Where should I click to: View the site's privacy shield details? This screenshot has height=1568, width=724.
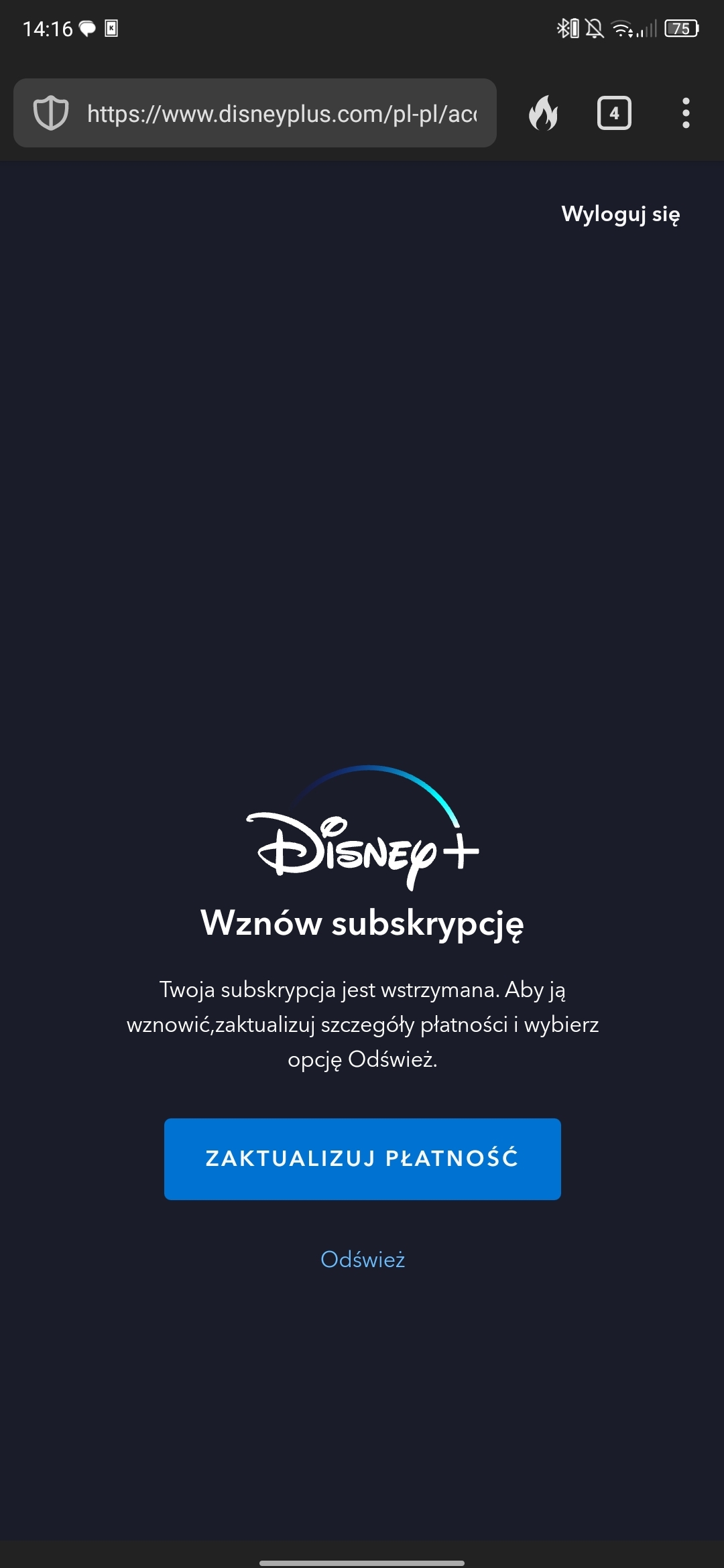[x=51, y=113]
